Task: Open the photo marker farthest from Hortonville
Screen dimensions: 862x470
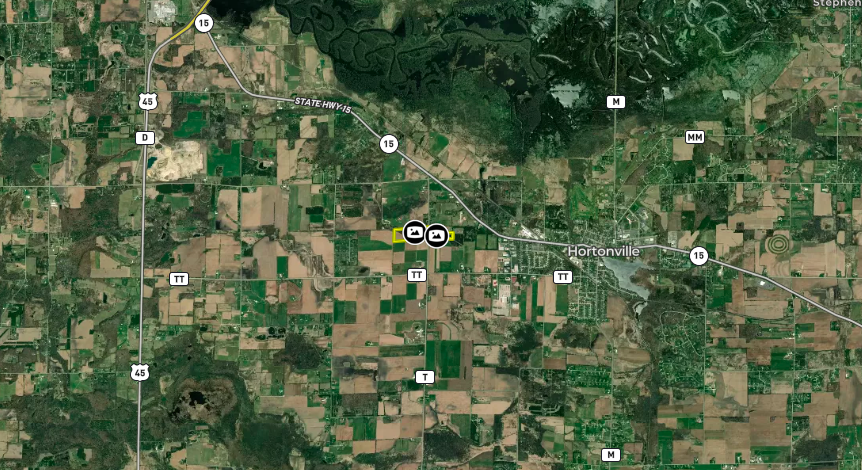Action: [413, 233]
